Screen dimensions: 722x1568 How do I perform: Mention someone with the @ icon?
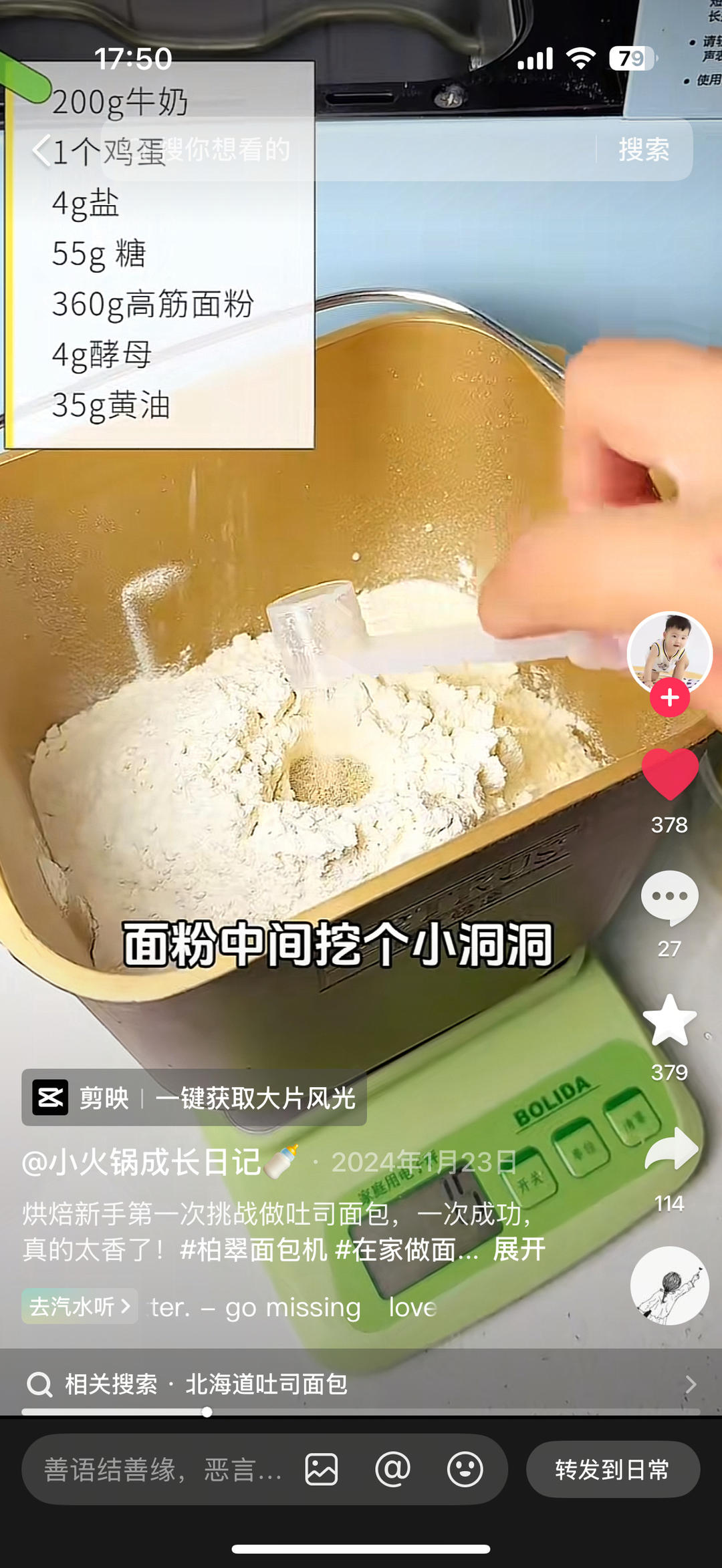[x=393, y=1470]
